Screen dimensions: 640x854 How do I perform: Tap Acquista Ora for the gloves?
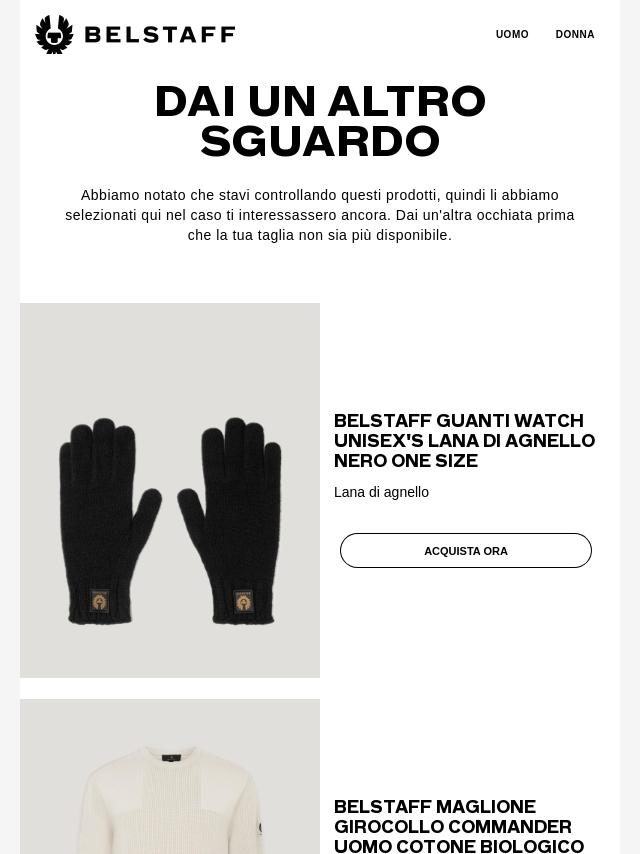(x=465, y=551)
